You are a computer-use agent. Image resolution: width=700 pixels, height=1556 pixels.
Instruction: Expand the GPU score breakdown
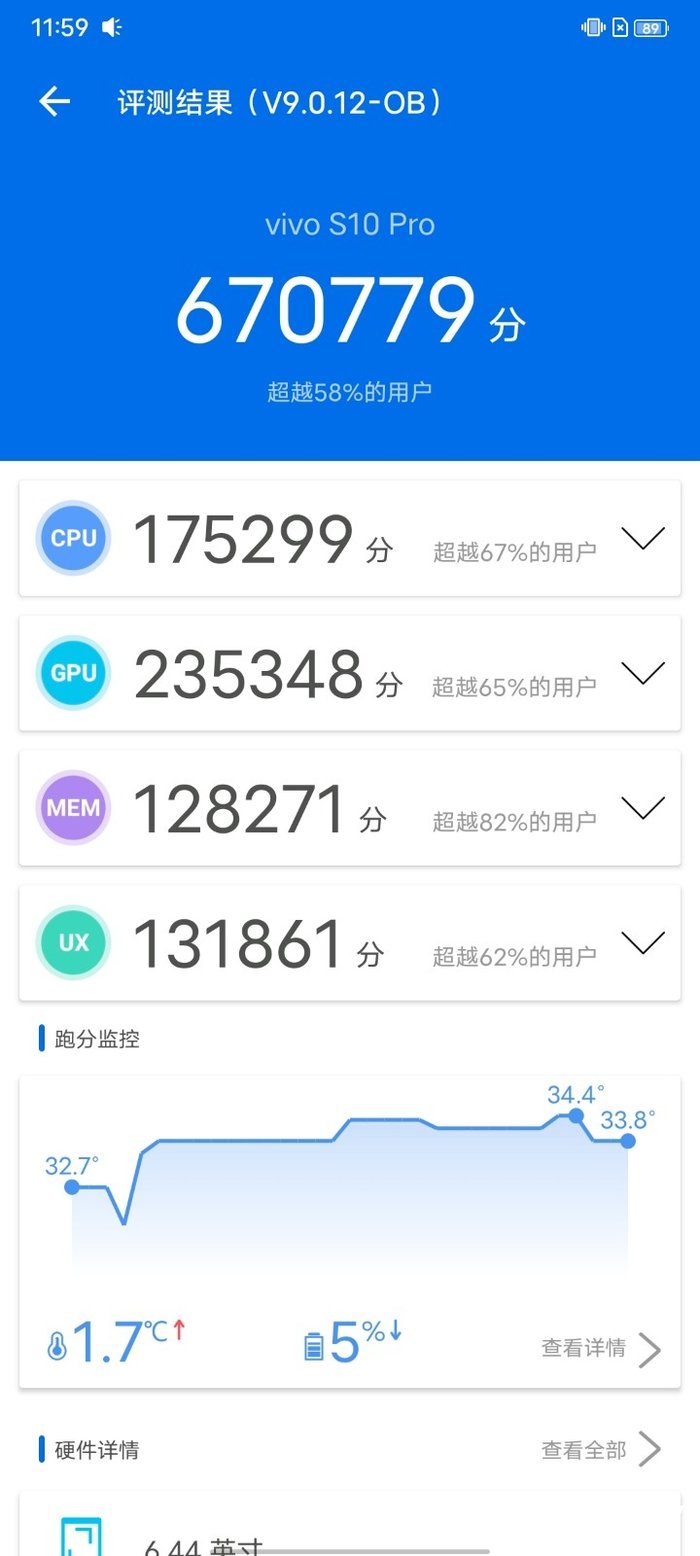click(x=642, y=673)
